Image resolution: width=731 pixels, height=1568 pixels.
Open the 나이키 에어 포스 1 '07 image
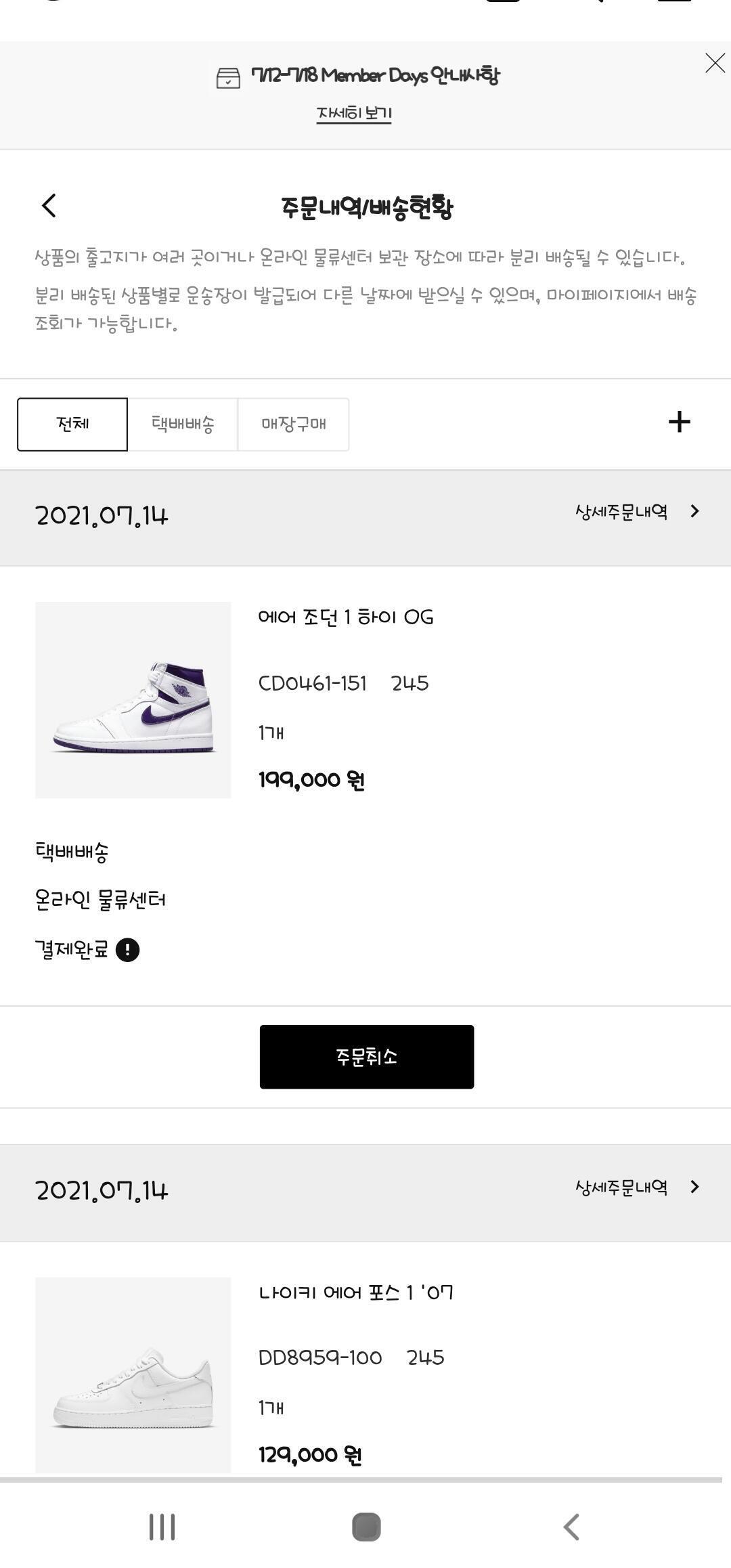[x=133, y=1374]
